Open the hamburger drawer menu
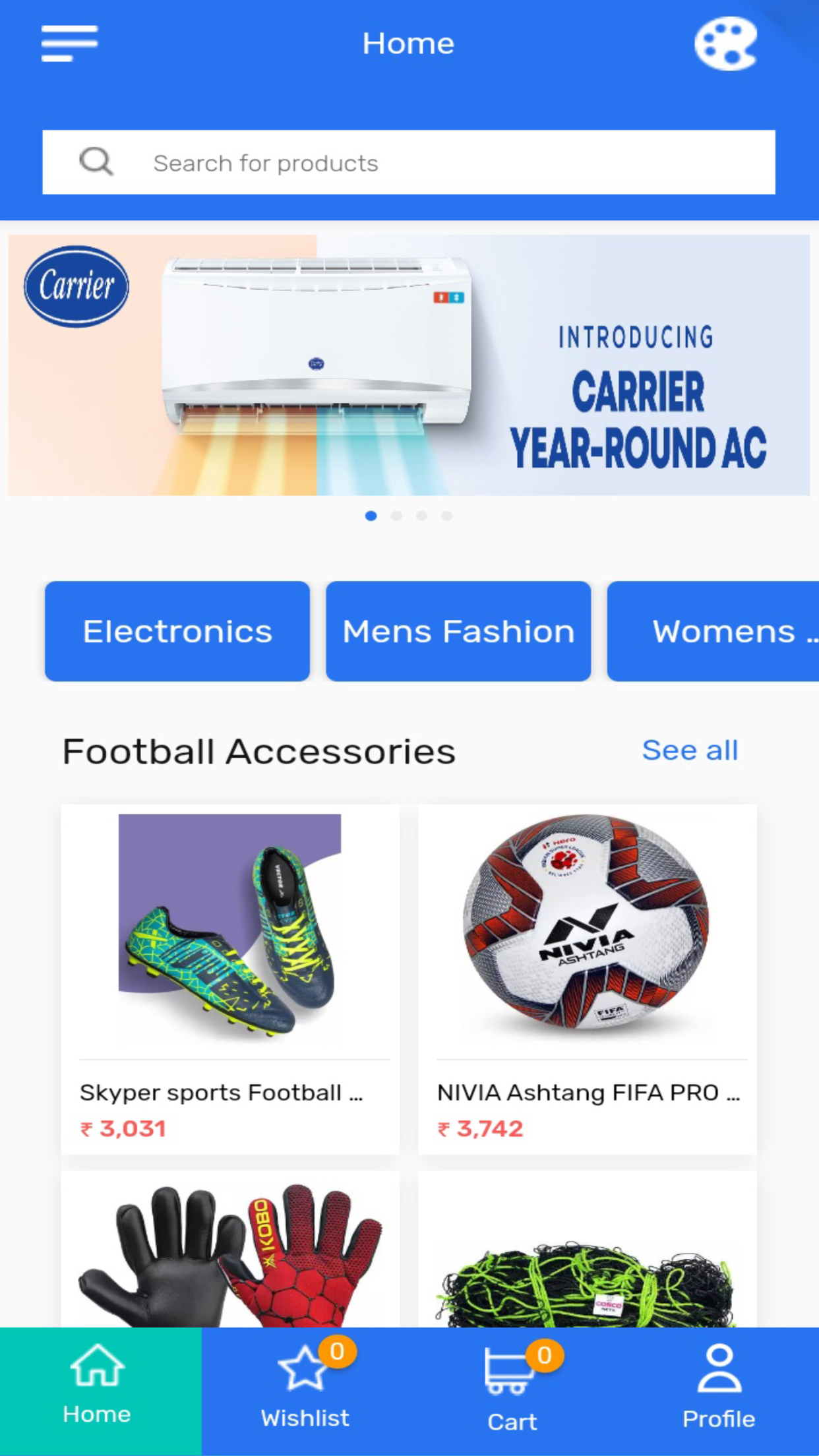This screenshot has width=819, height=1456. [69, 44]
